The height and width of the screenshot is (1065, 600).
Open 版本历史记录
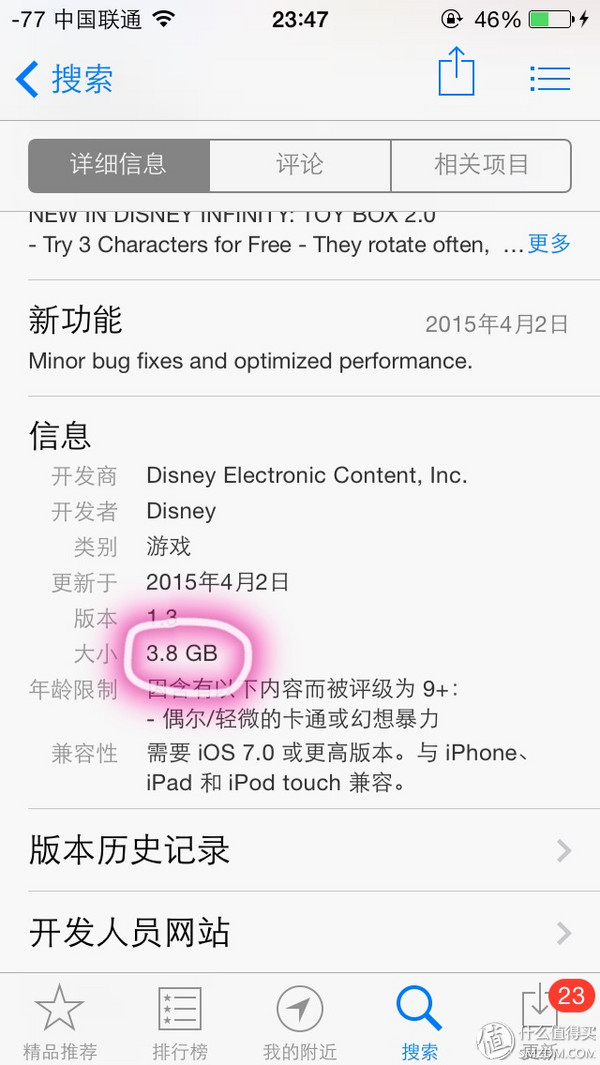coord(300,851)
